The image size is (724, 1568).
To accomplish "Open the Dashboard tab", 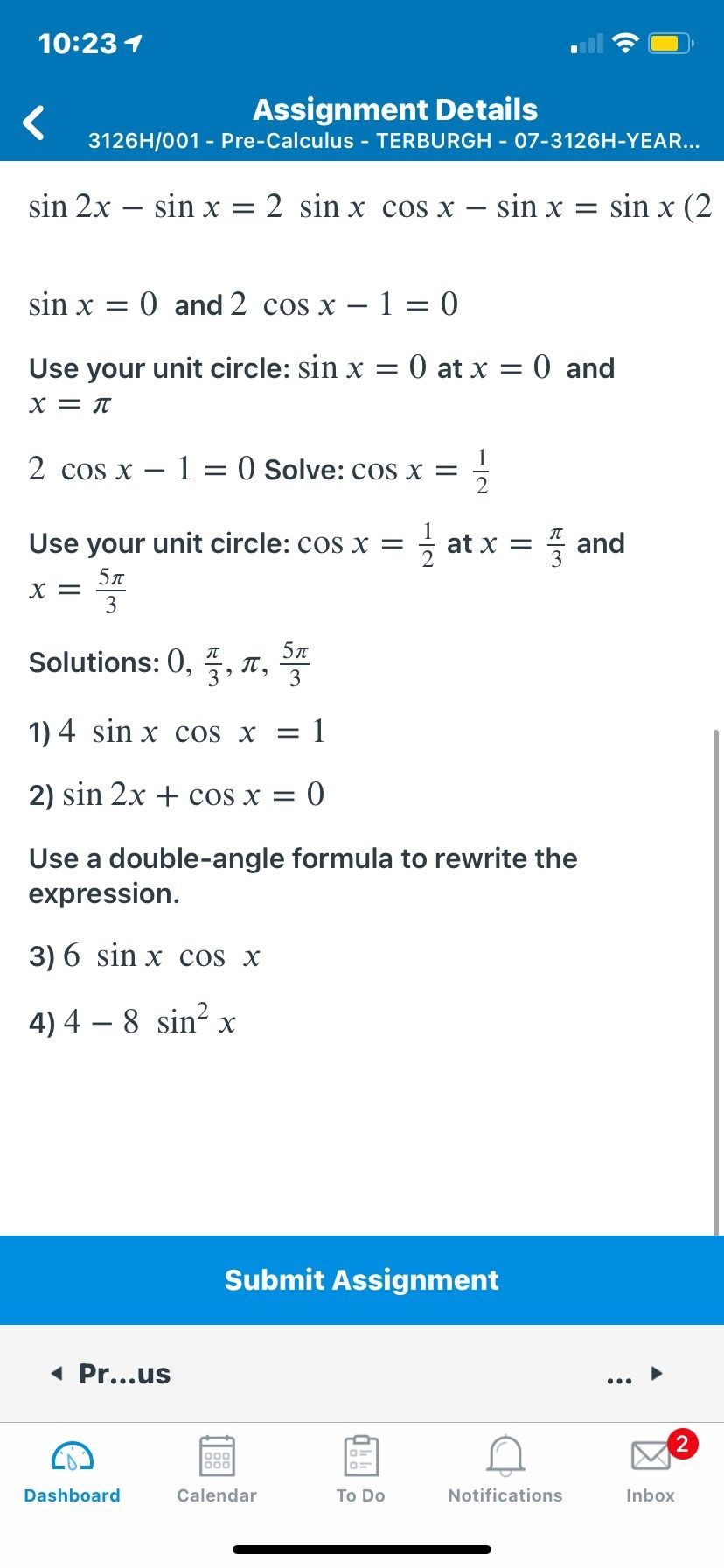I will (x=73, y=1470).
